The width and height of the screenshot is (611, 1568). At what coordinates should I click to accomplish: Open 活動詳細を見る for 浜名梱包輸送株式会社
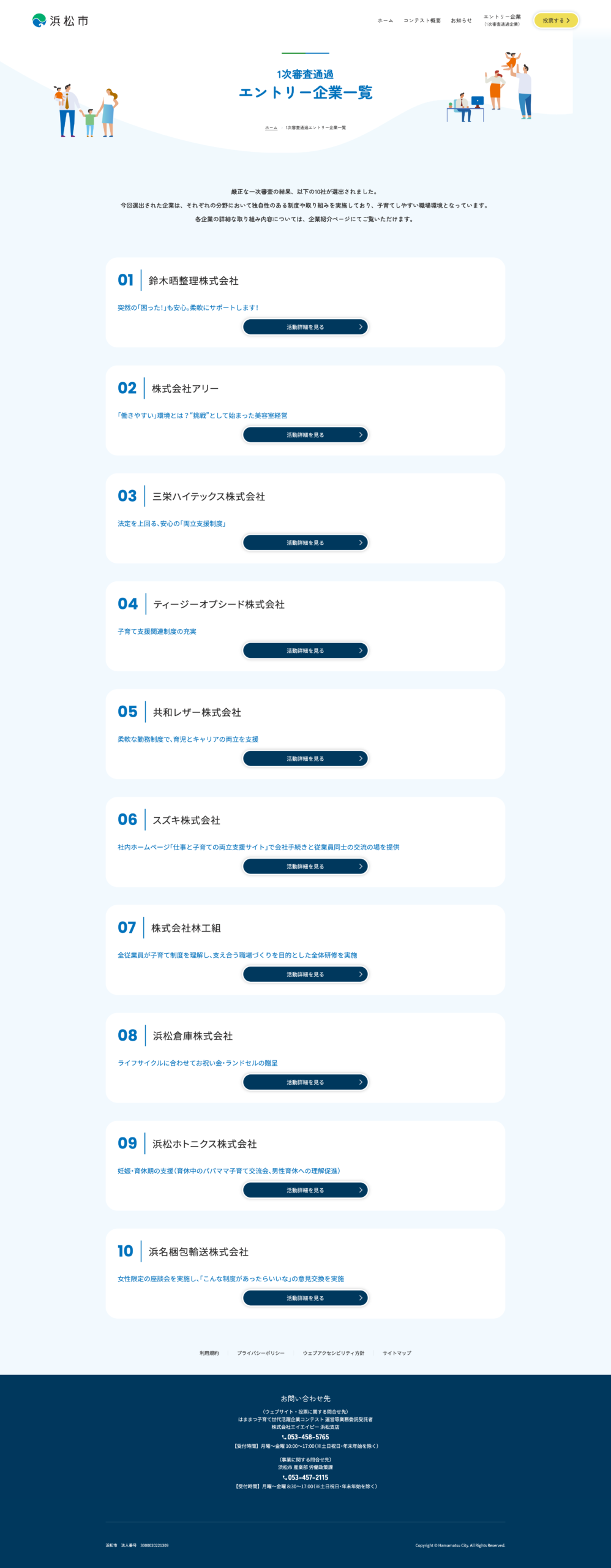[x=305, y=1298]
